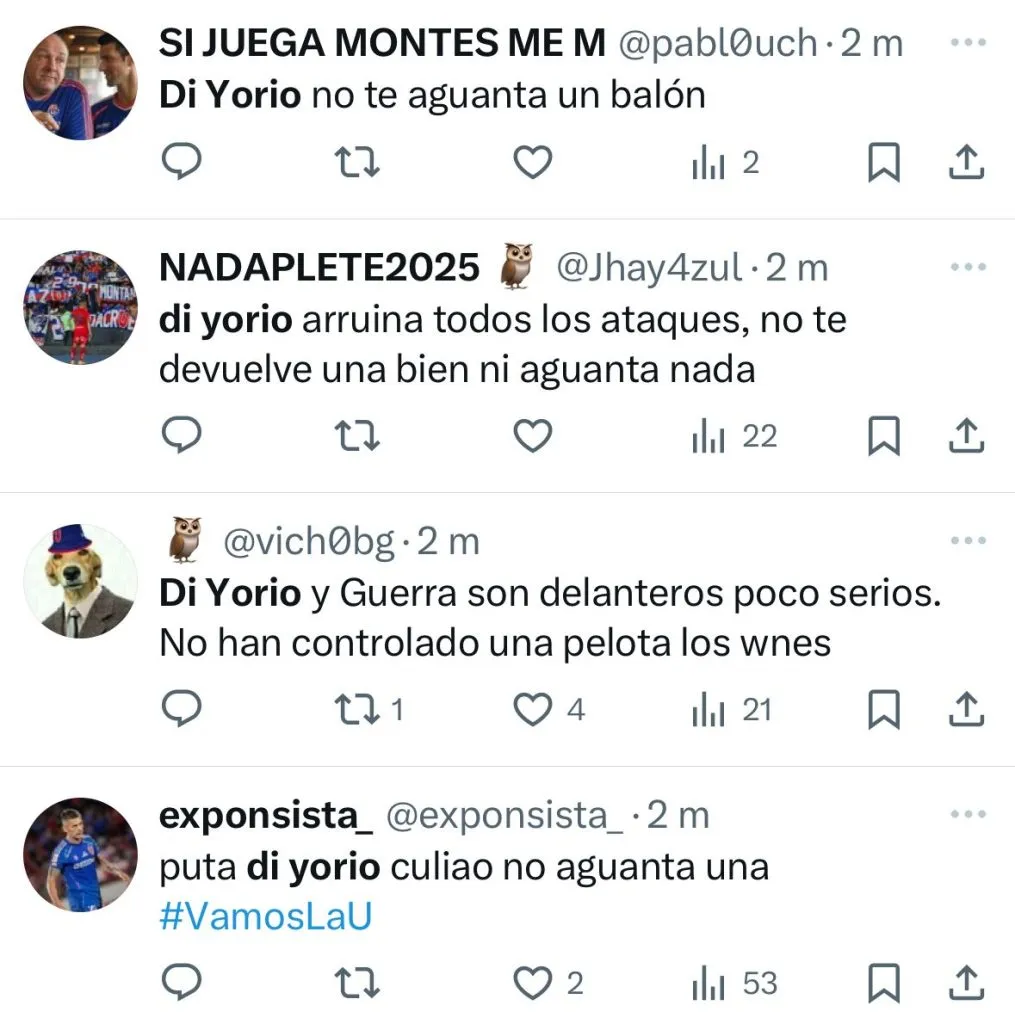1015x1024 pixels.
Task: Like the tweet from @pabl0uch
Action: tap(533, 163)
